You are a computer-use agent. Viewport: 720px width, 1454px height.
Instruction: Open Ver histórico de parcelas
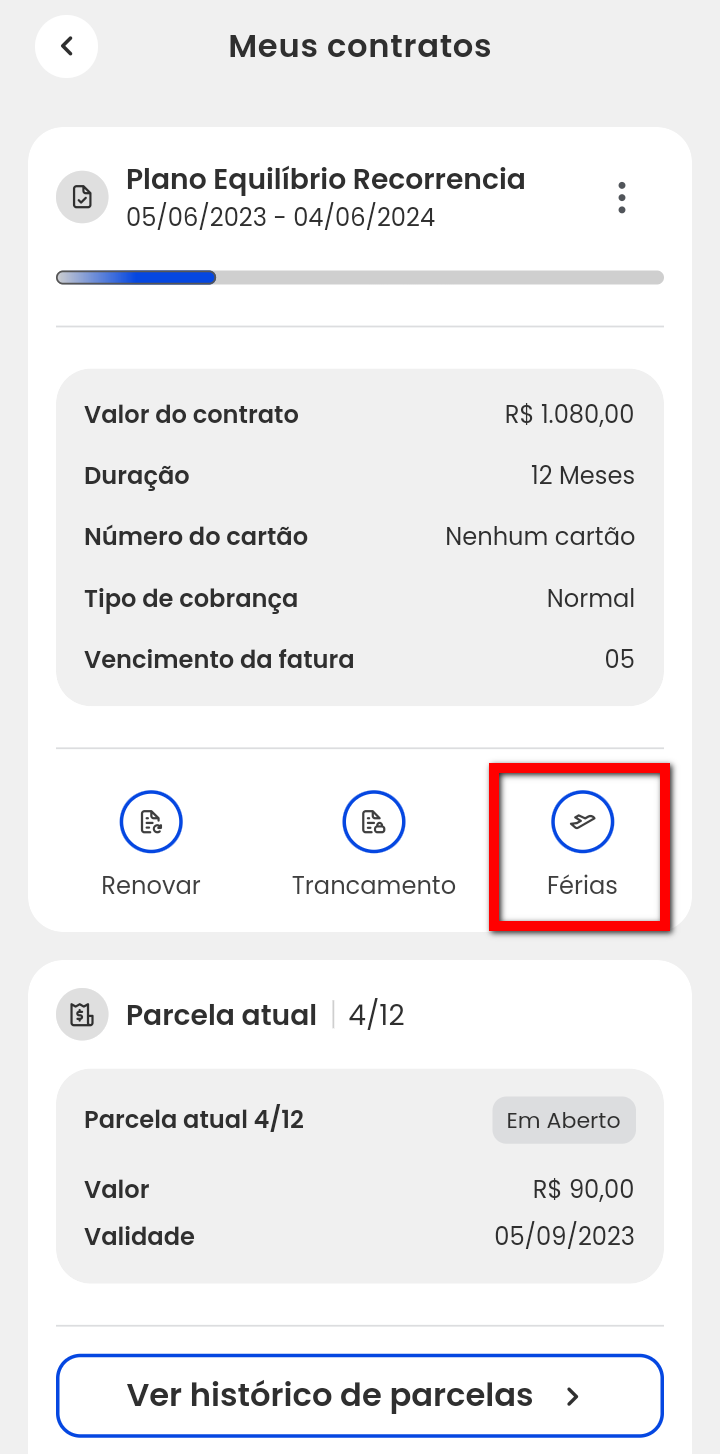pos(360,1395)
